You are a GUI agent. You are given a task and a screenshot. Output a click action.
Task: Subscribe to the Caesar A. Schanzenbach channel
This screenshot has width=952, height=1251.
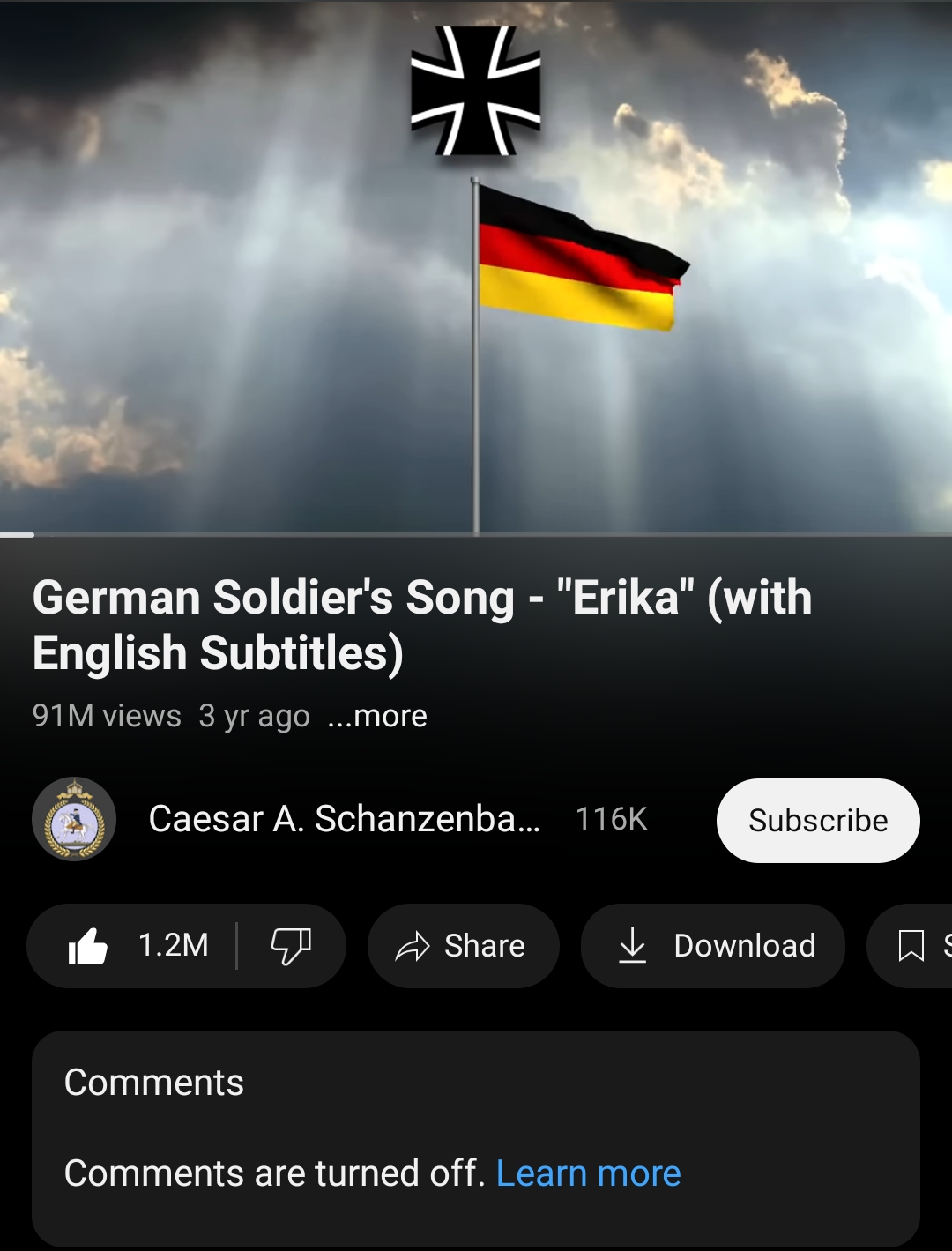coord(817,820)
